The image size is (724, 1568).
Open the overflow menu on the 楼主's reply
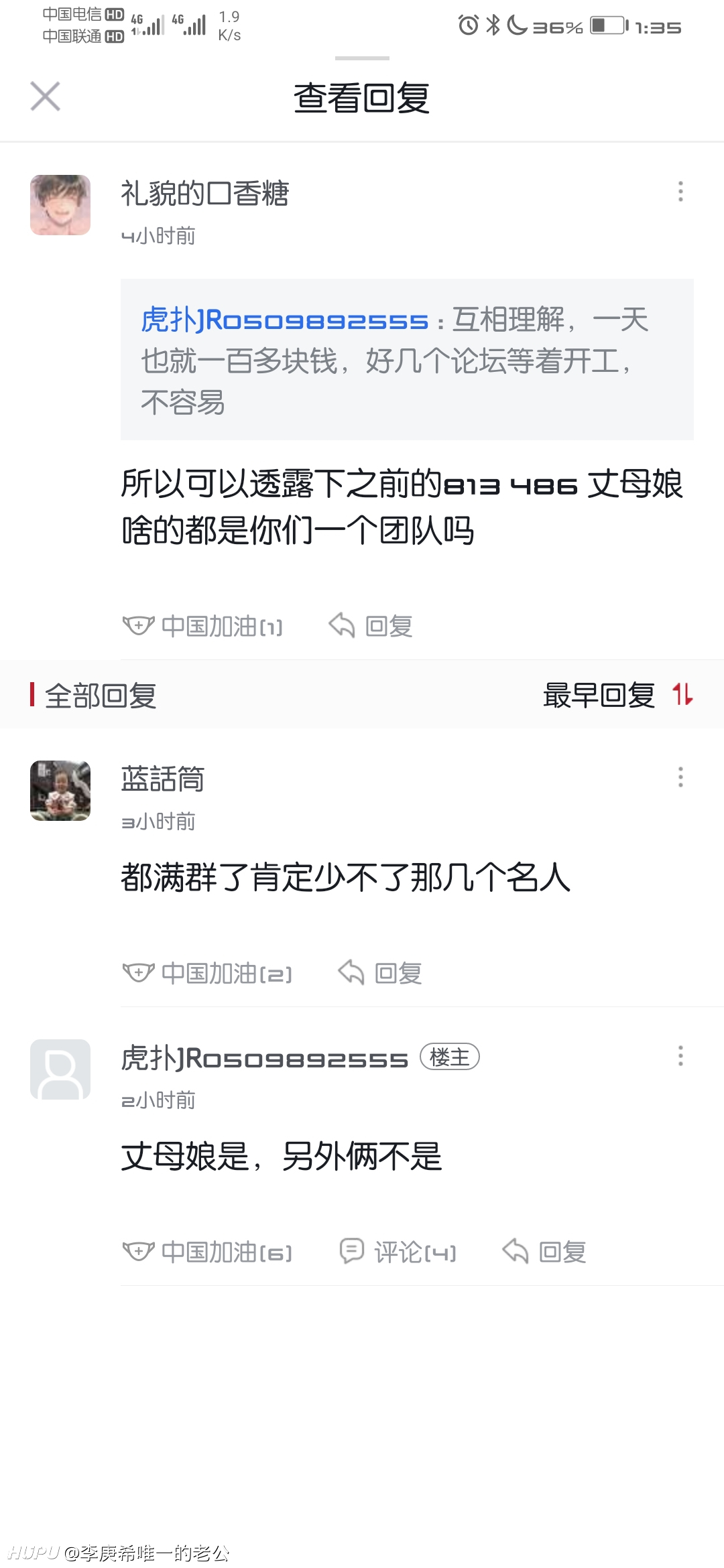[x=680, y=1056]
